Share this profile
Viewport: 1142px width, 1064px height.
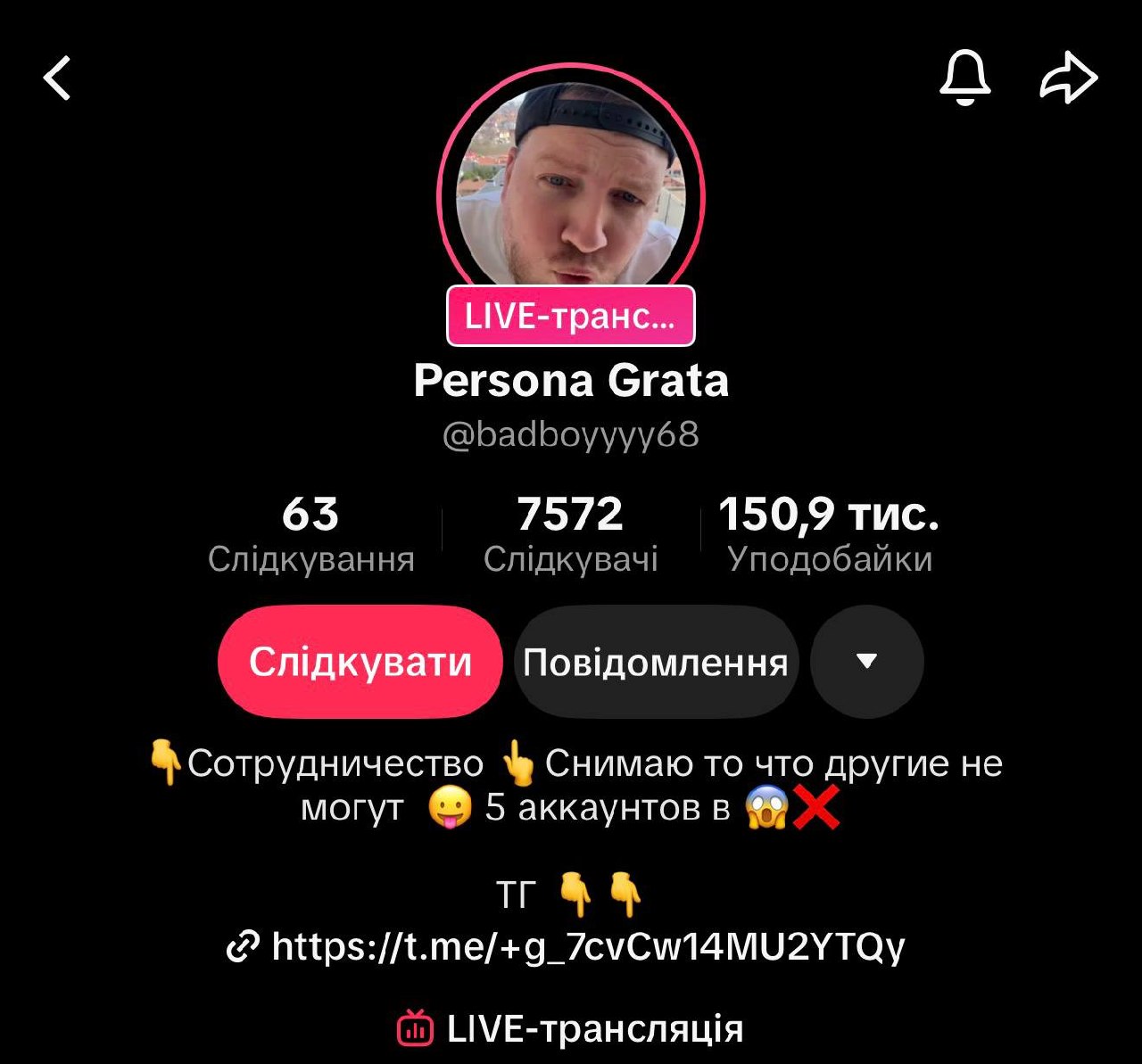(1068, 78)
